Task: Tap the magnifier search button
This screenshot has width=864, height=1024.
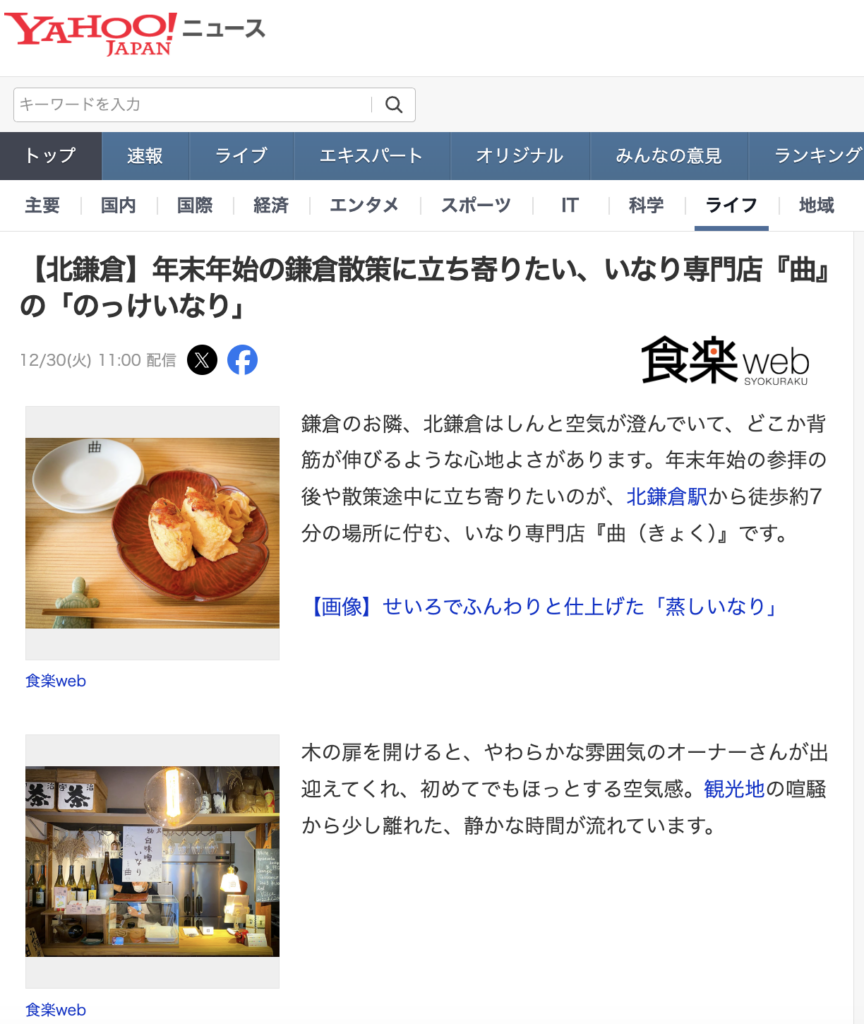Action: point(394,105)
